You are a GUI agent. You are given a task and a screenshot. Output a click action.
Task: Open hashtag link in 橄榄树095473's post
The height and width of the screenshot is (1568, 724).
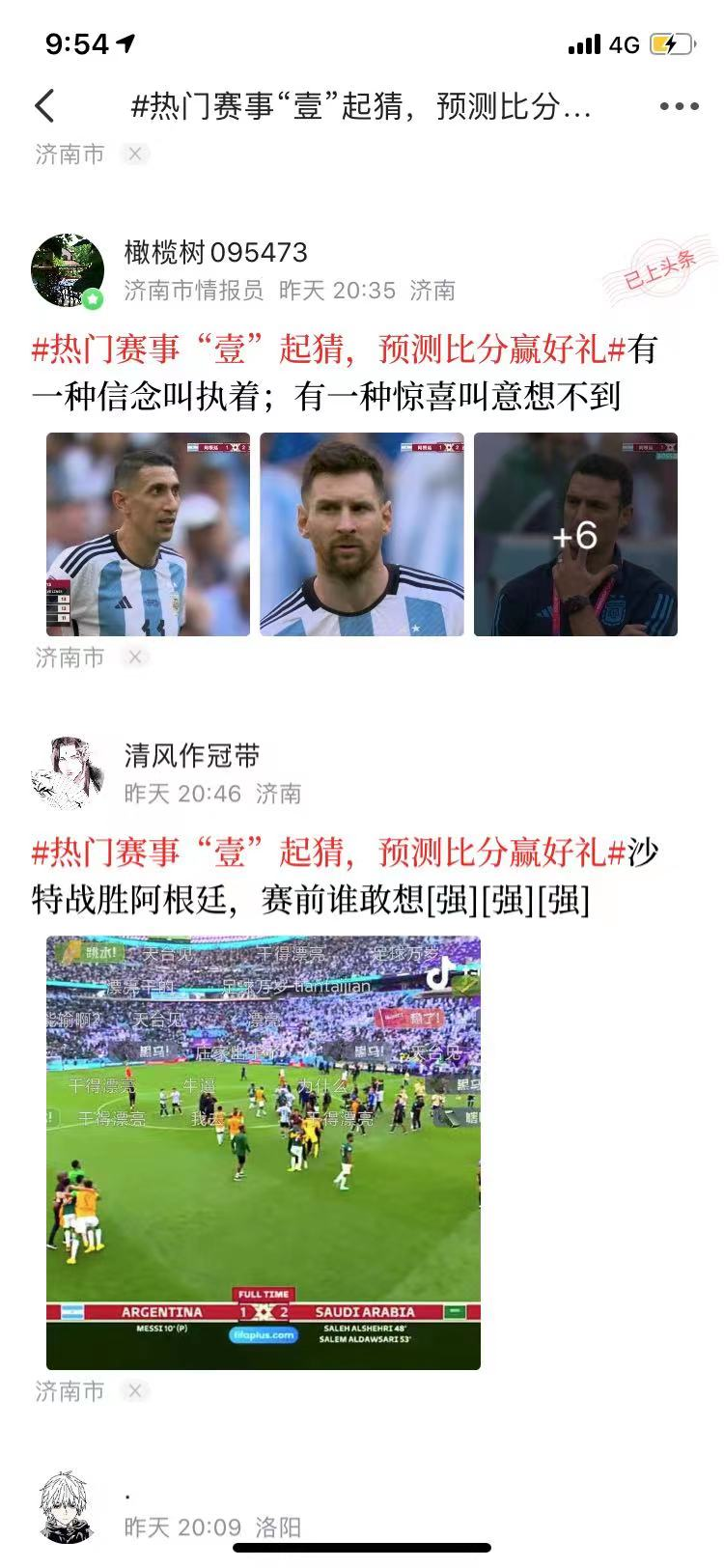(x=328, y=349)
